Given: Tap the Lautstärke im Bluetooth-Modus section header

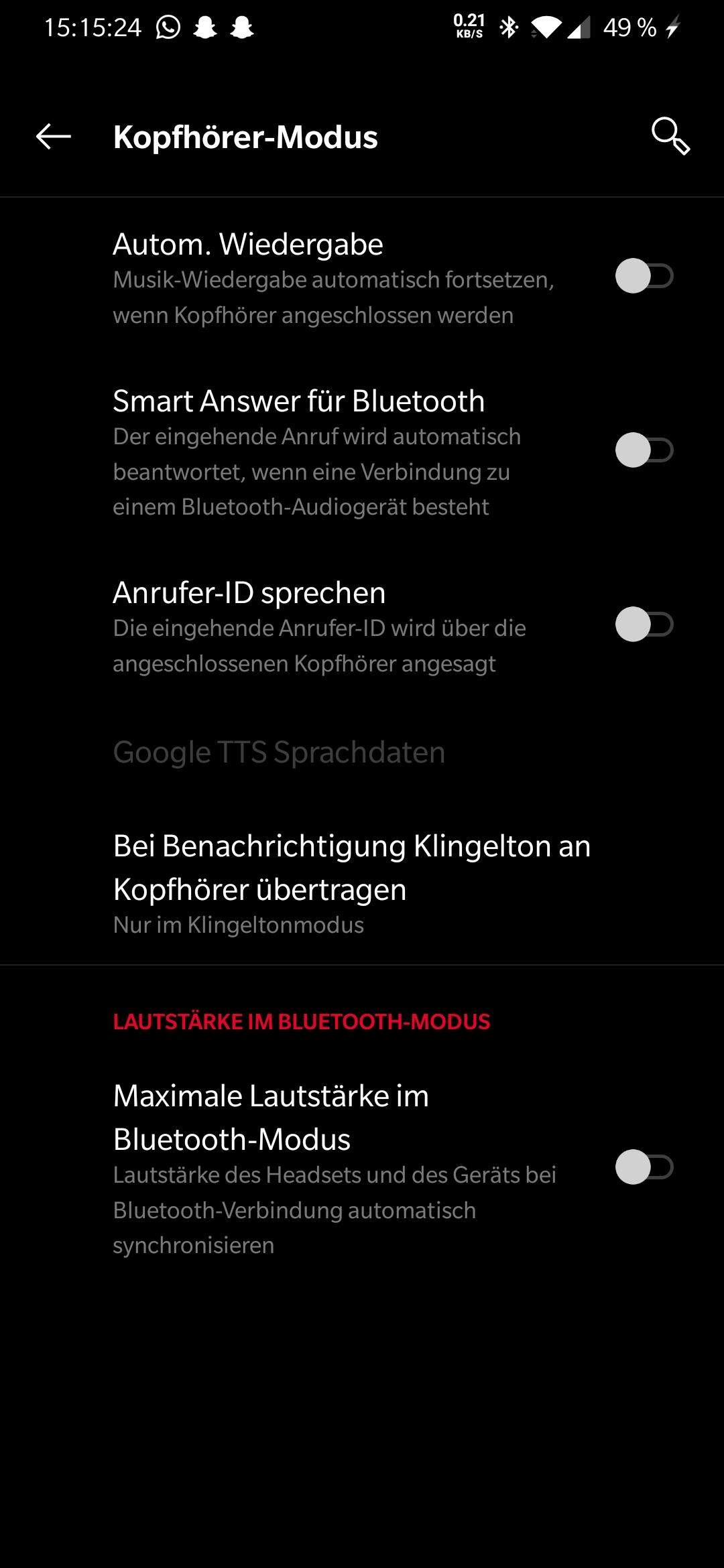Looking at the screenshot, I should (x=301, y=1021).
